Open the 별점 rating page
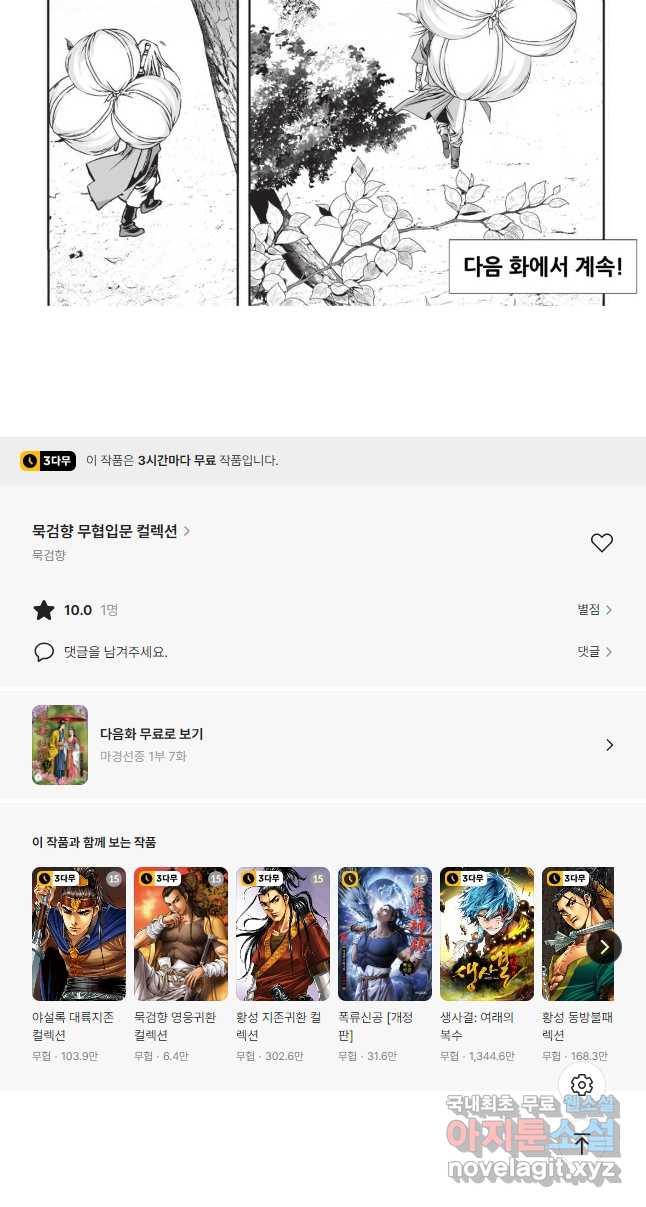This screenshot has width=646, height=1207. 594,609
